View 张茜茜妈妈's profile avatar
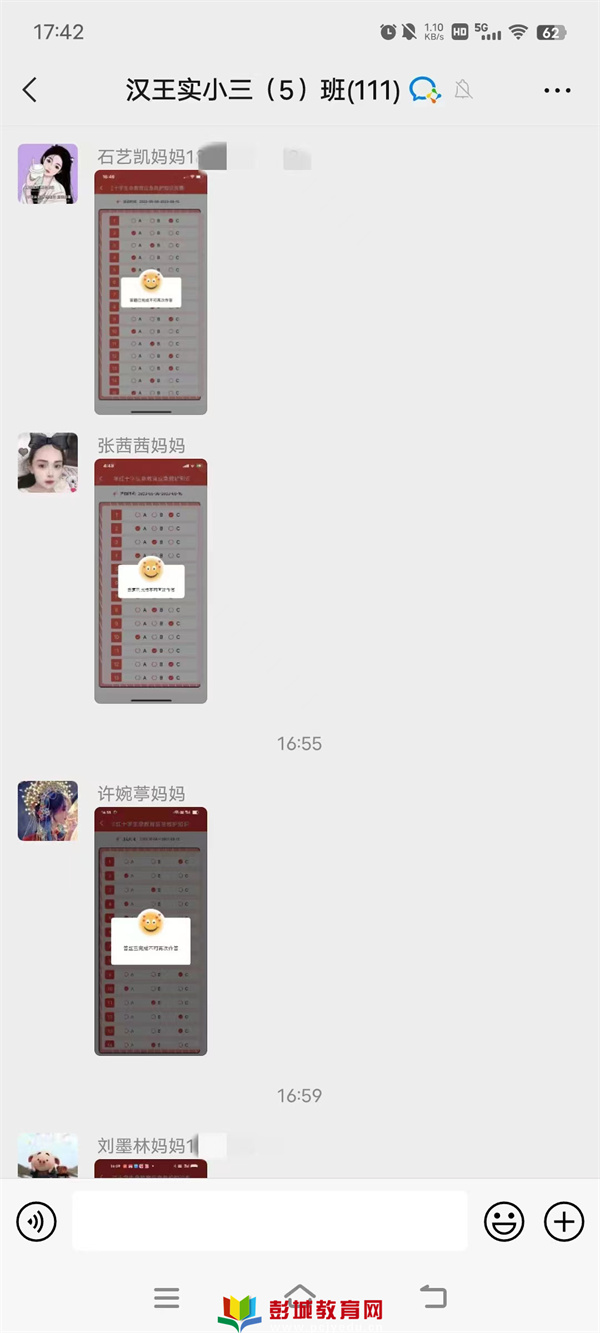This screenshot has height=1333, width=600. point(47,462)
